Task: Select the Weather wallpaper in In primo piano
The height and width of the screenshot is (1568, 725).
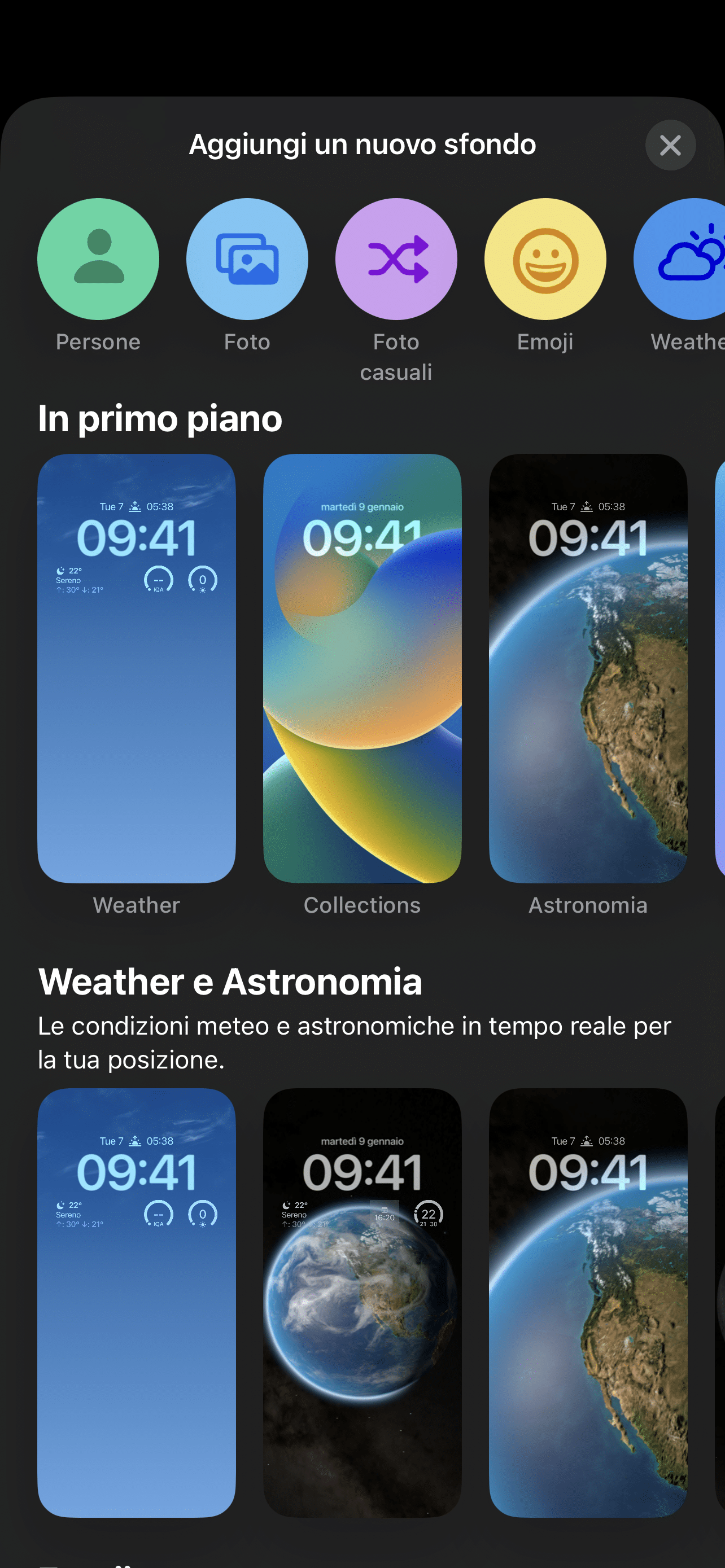Action: [x=136, y=668]
